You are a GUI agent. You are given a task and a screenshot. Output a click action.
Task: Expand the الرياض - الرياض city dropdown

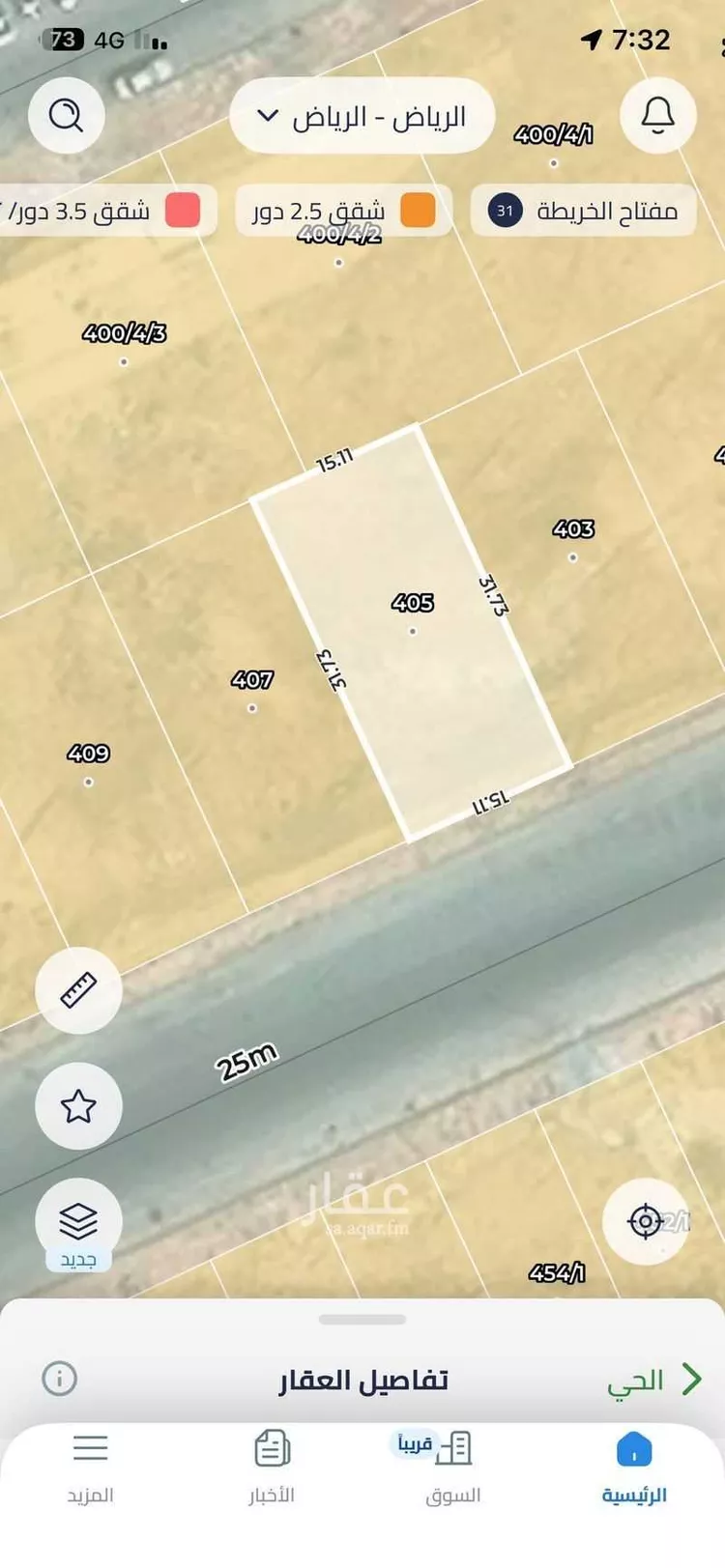(362, 116)
